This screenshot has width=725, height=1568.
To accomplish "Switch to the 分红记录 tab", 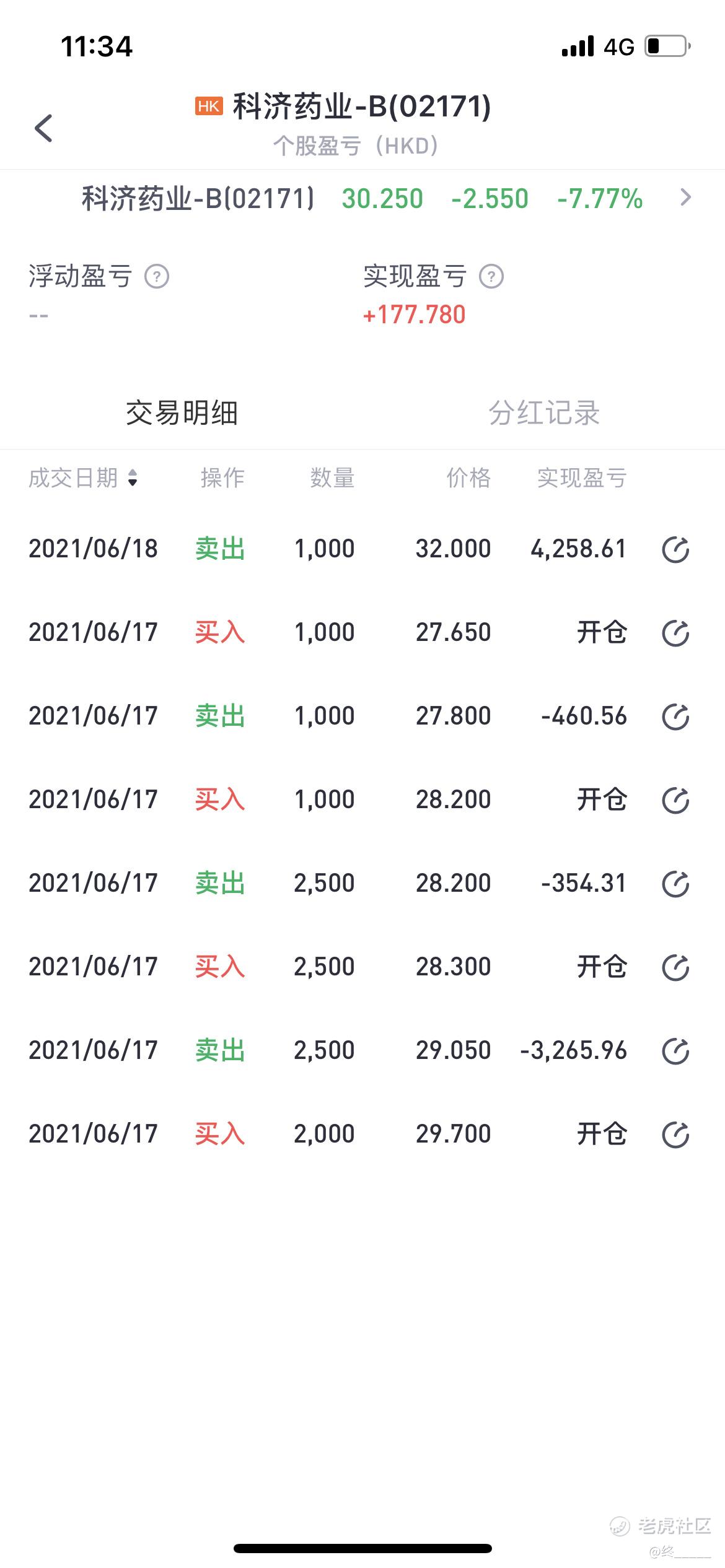I will 543,413.
